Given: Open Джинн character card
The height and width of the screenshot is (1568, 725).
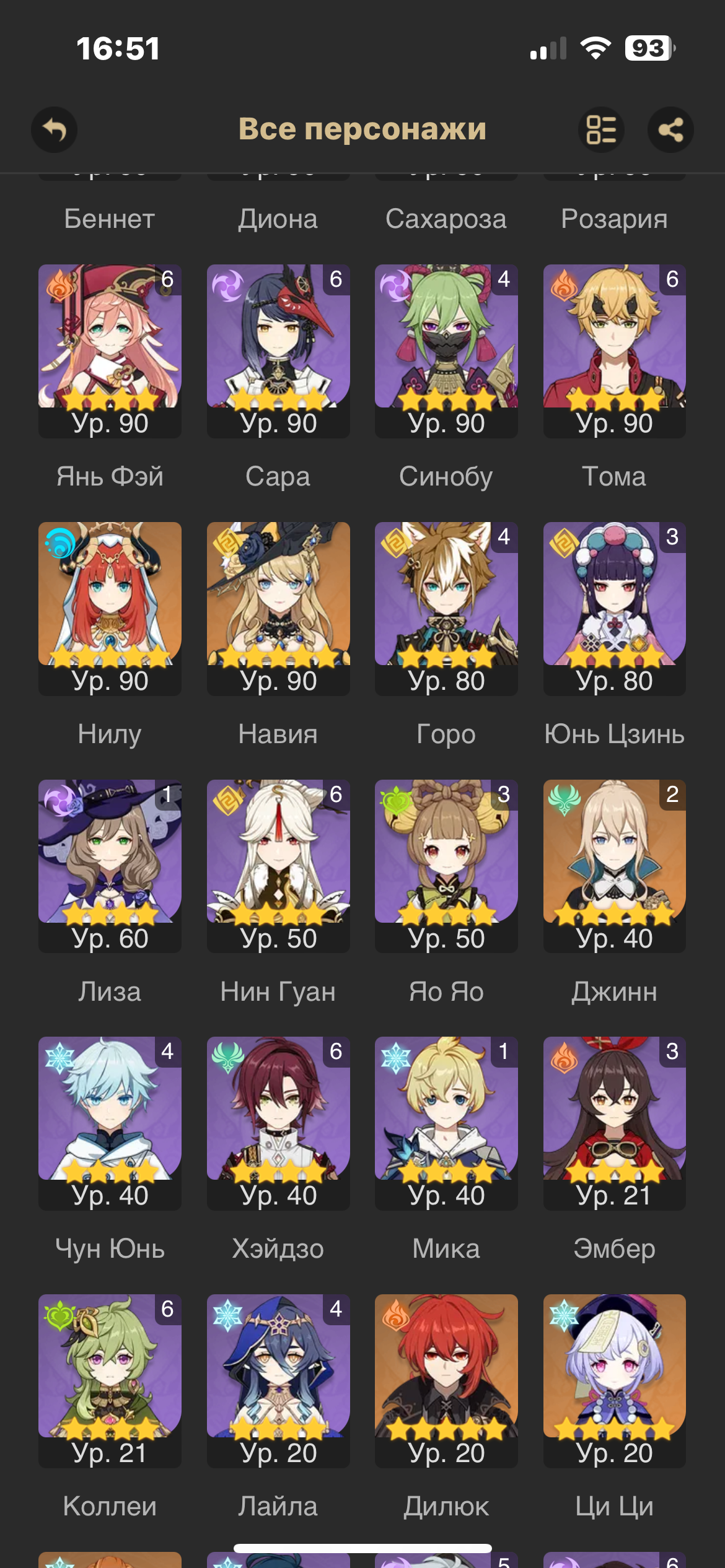Looking at the screenshot, I should tap(615, 866).
